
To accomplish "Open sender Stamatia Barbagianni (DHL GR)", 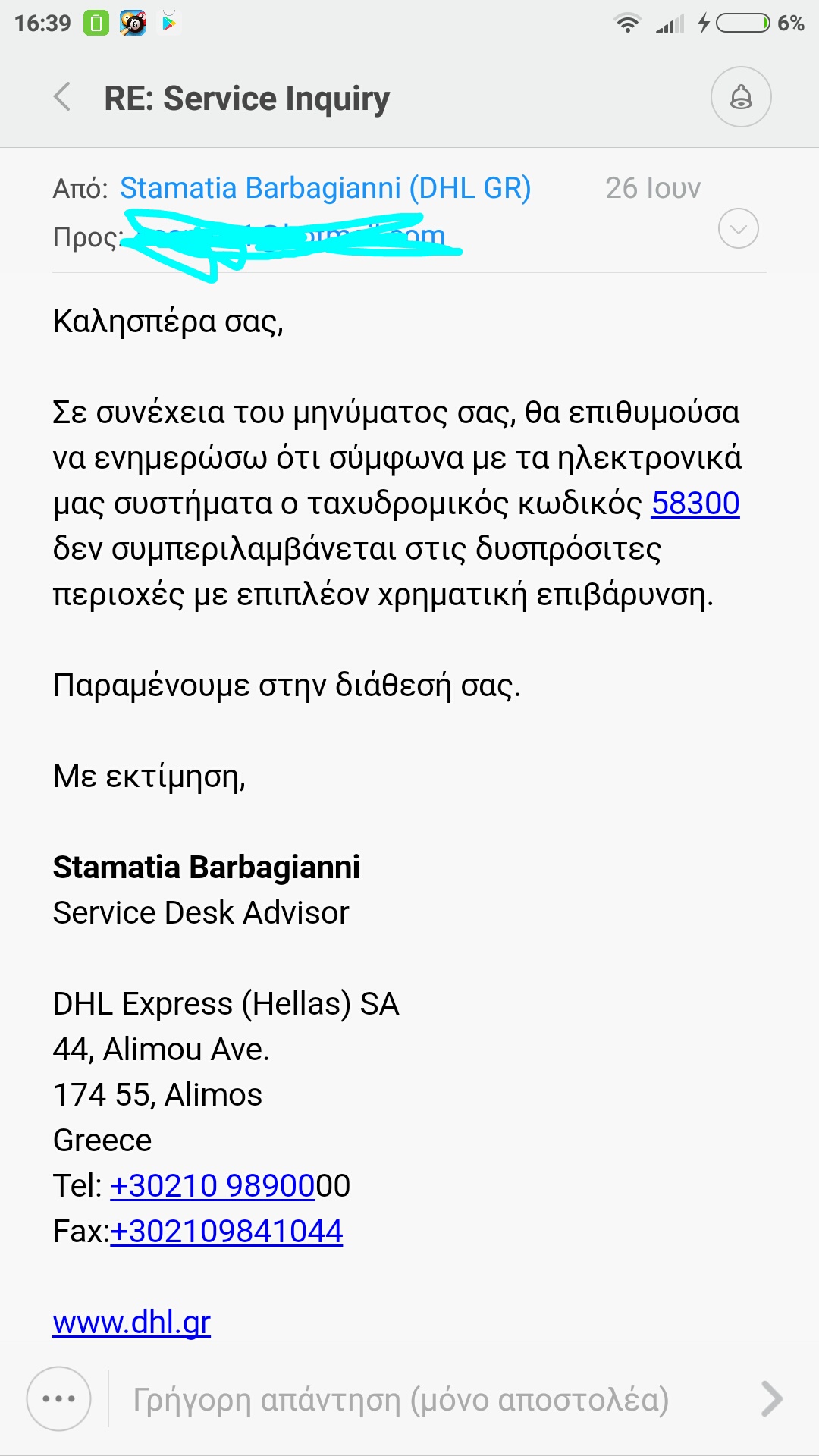I will 325,188.
